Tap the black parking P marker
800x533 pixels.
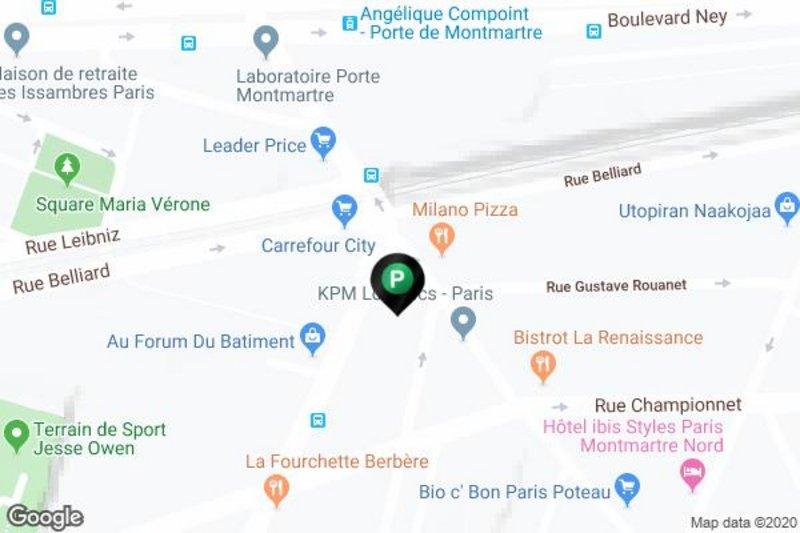point(398,279)
